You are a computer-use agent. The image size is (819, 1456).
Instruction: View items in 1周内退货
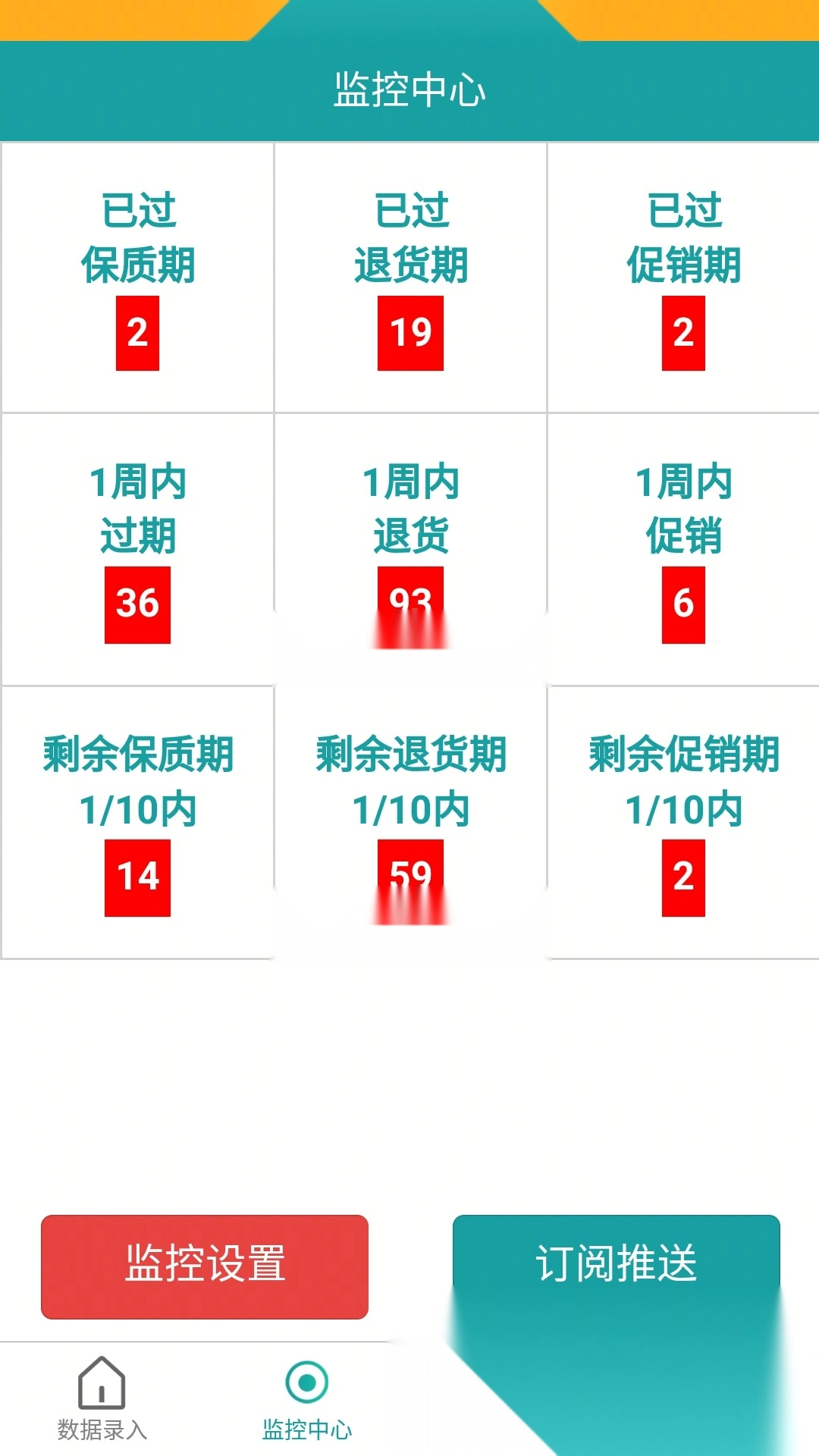tap(410, 550)
